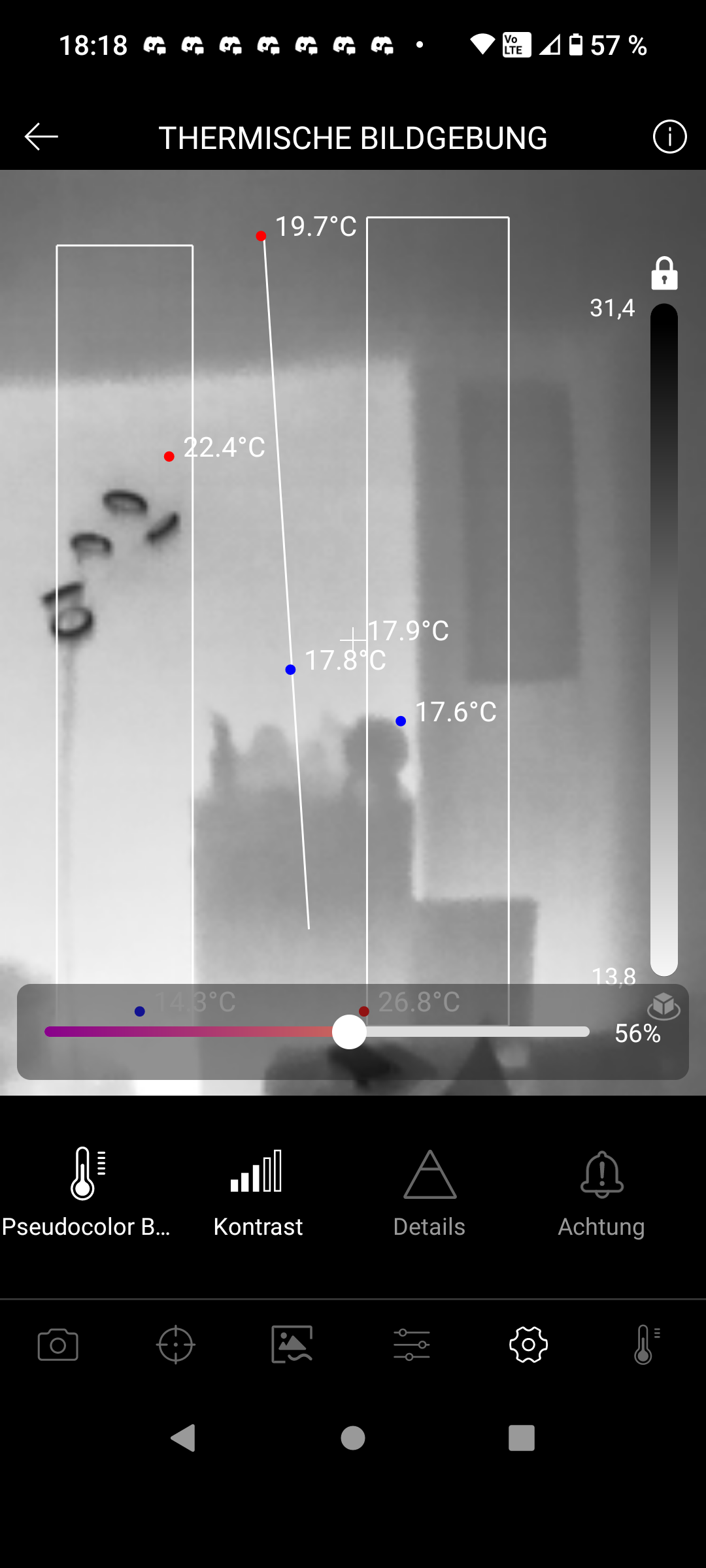Tap the system home button
This screenshot has height=1568, width=706.
coord(353,1438)
